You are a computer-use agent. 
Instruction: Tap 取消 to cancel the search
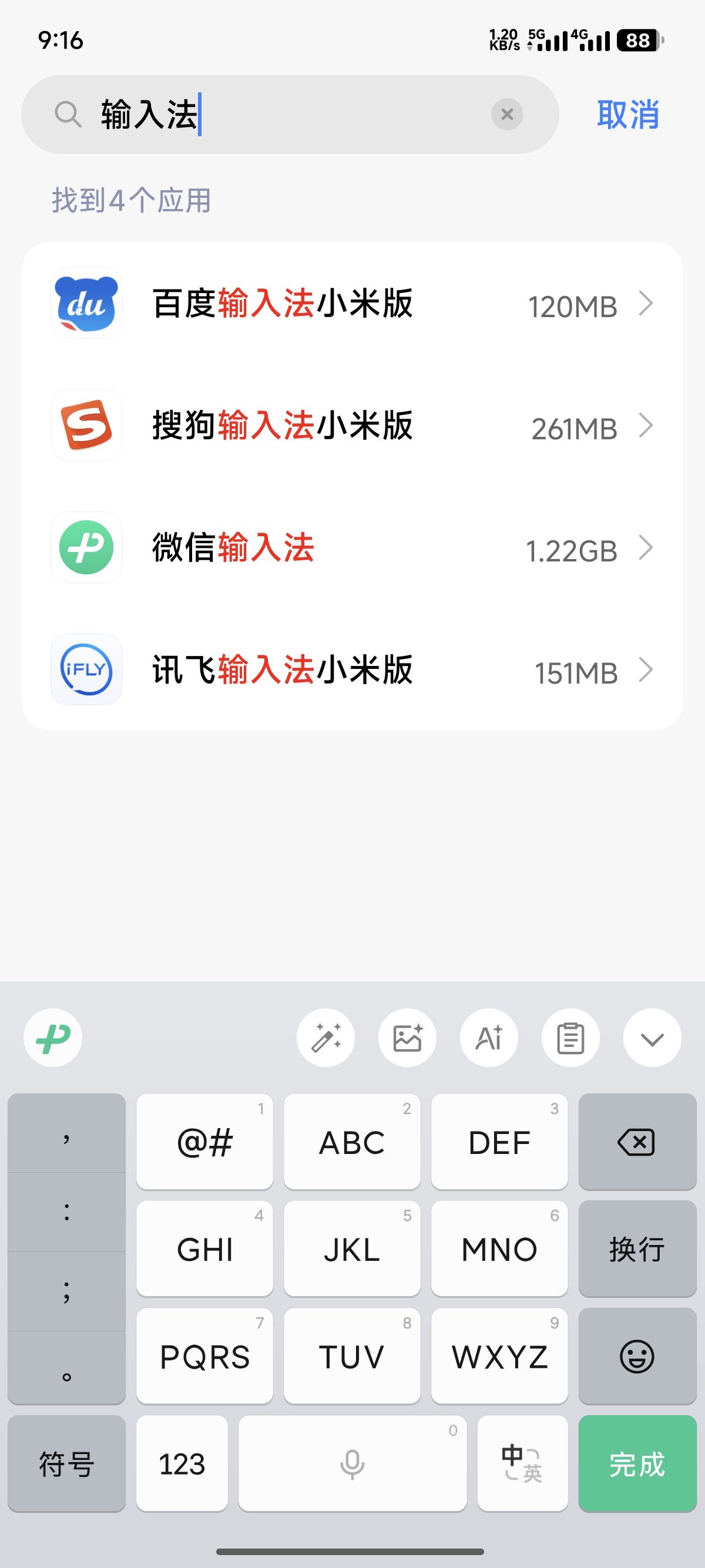coord(627,115)
